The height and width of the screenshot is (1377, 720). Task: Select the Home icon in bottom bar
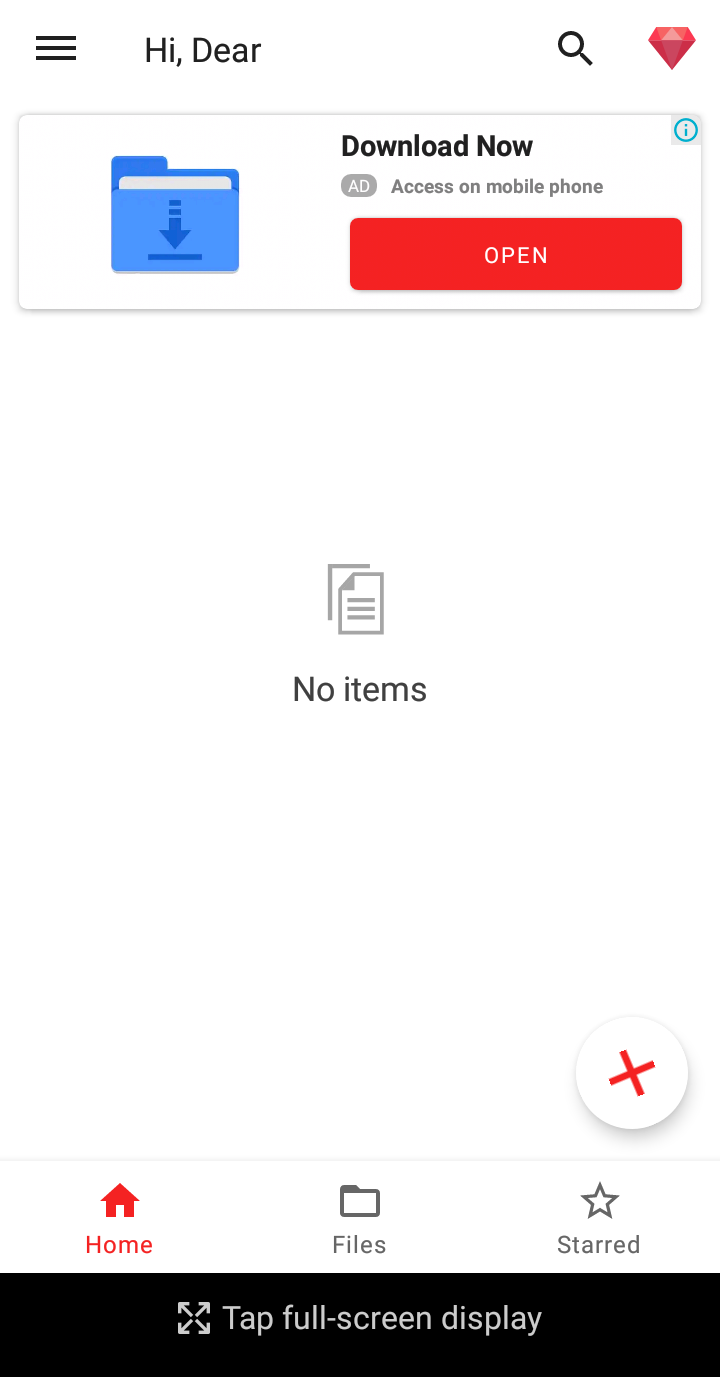pyautogui.click(x=119, y=1200)
